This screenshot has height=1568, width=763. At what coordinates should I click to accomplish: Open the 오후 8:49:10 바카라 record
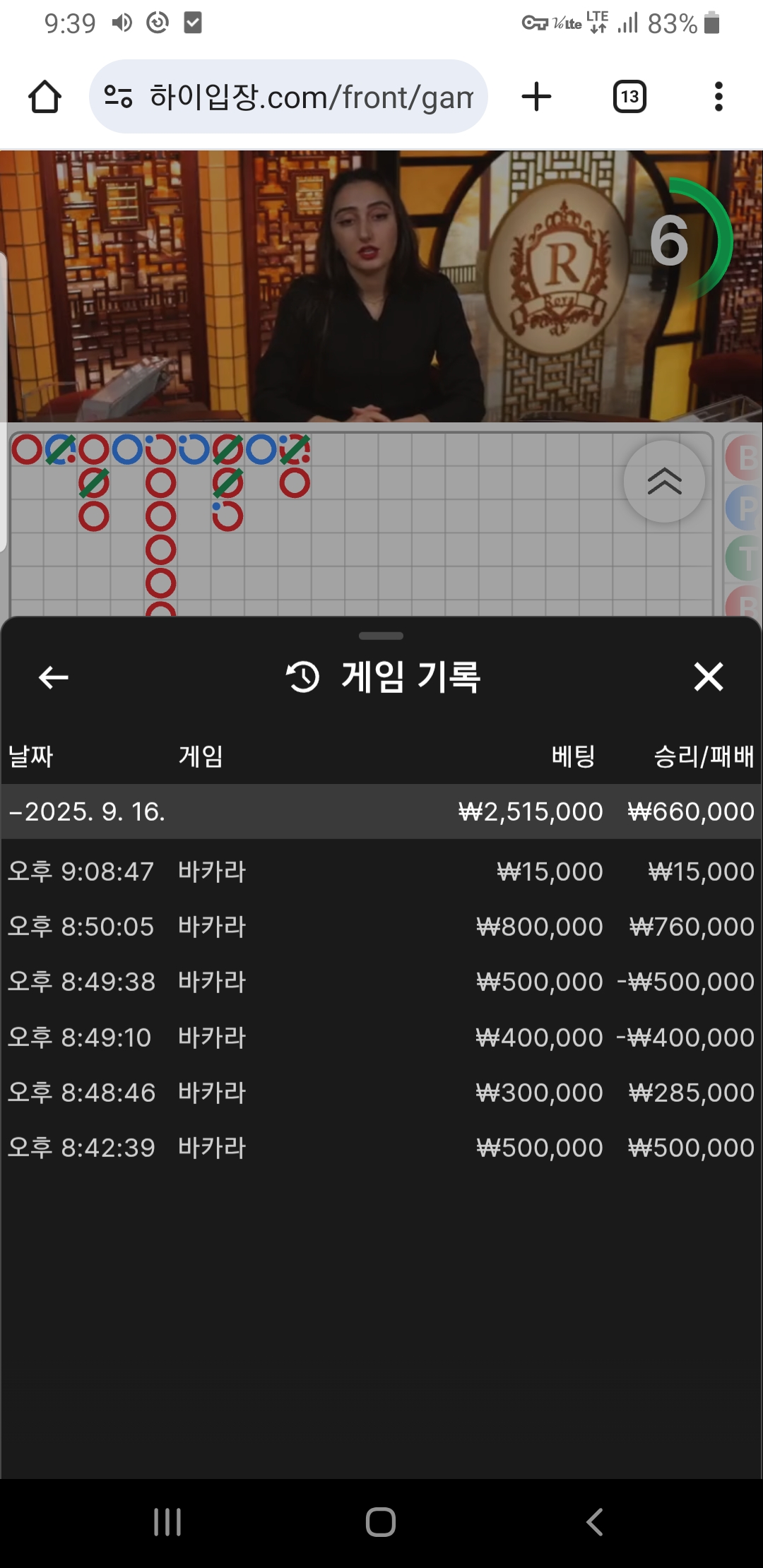381,1038
